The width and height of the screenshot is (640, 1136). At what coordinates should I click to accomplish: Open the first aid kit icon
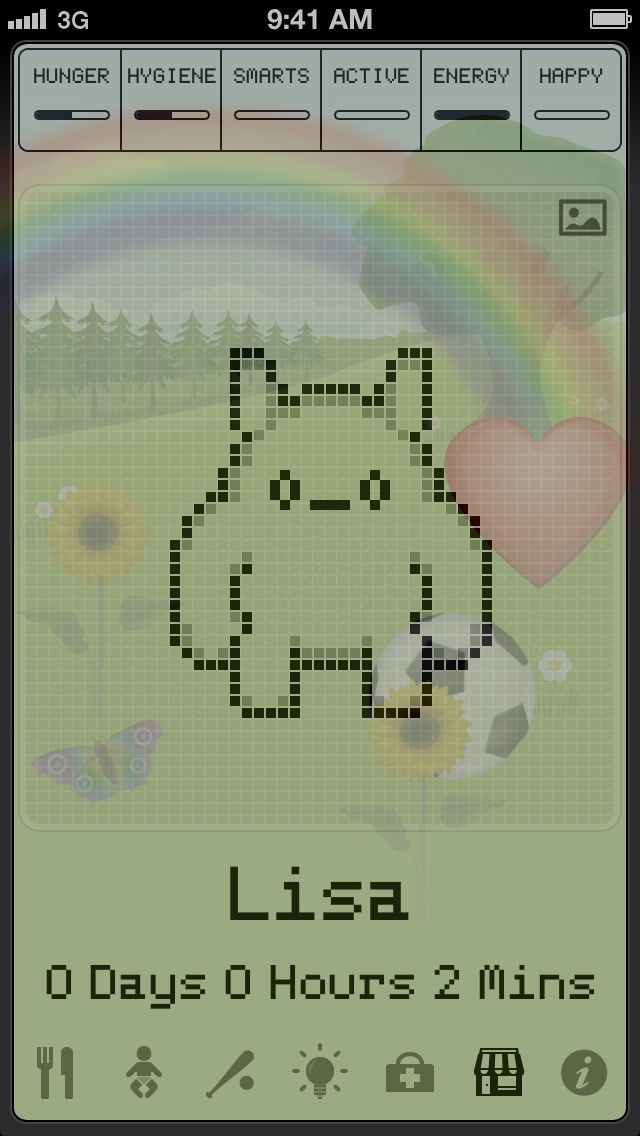point(410,1073)
